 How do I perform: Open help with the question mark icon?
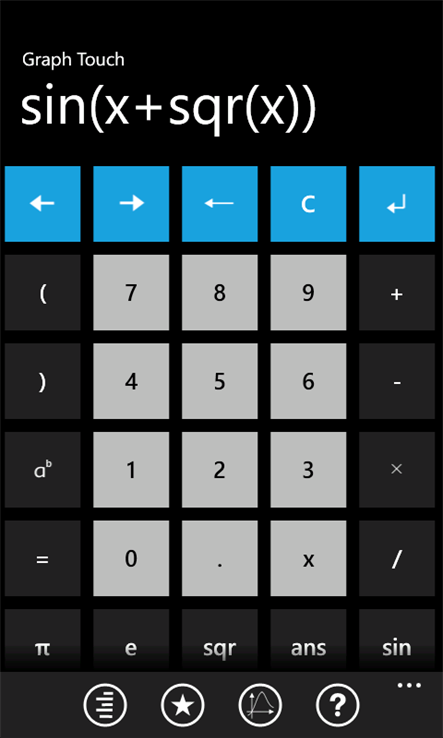click(x=338, y=705)
